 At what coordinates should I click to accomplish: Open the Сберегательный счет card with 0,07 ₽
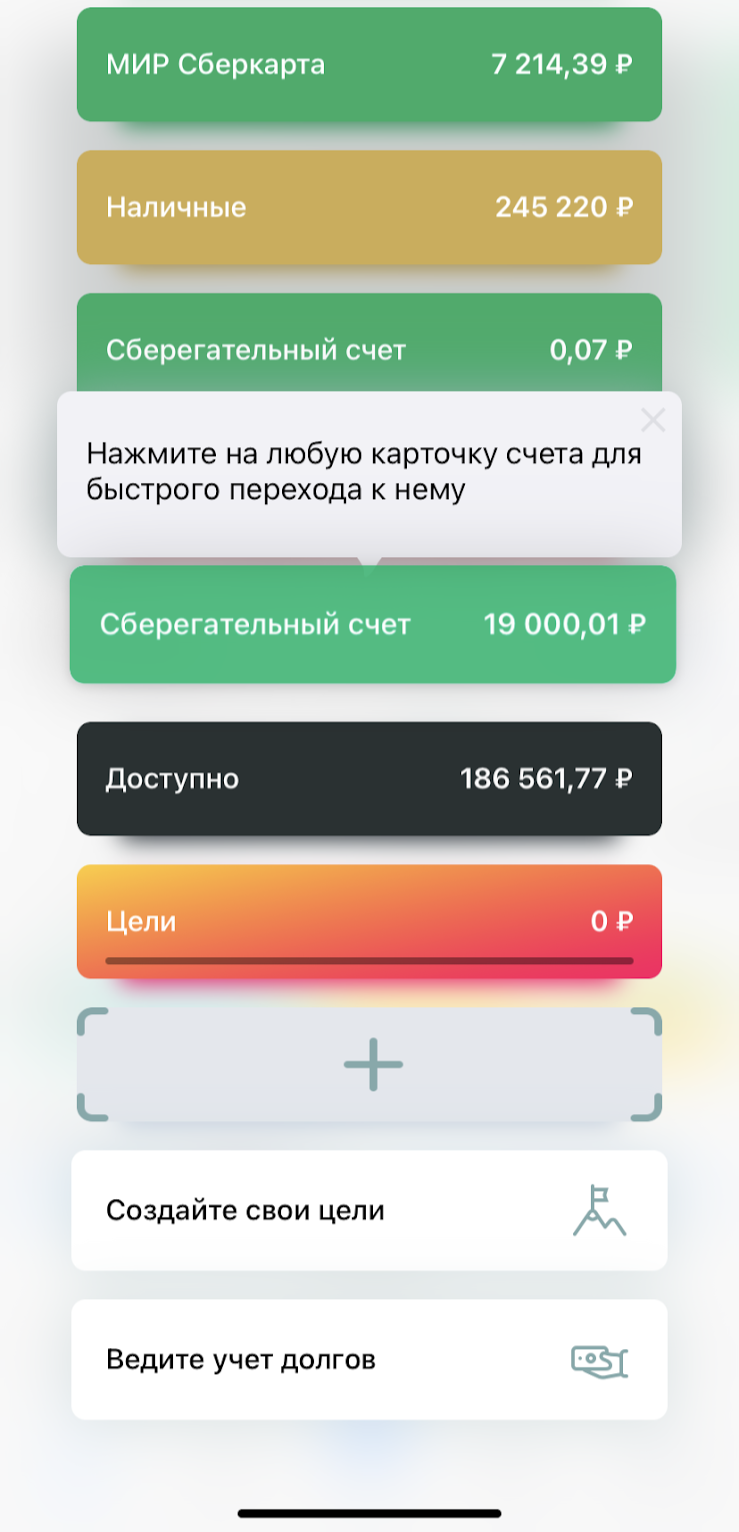coord(369,345)
